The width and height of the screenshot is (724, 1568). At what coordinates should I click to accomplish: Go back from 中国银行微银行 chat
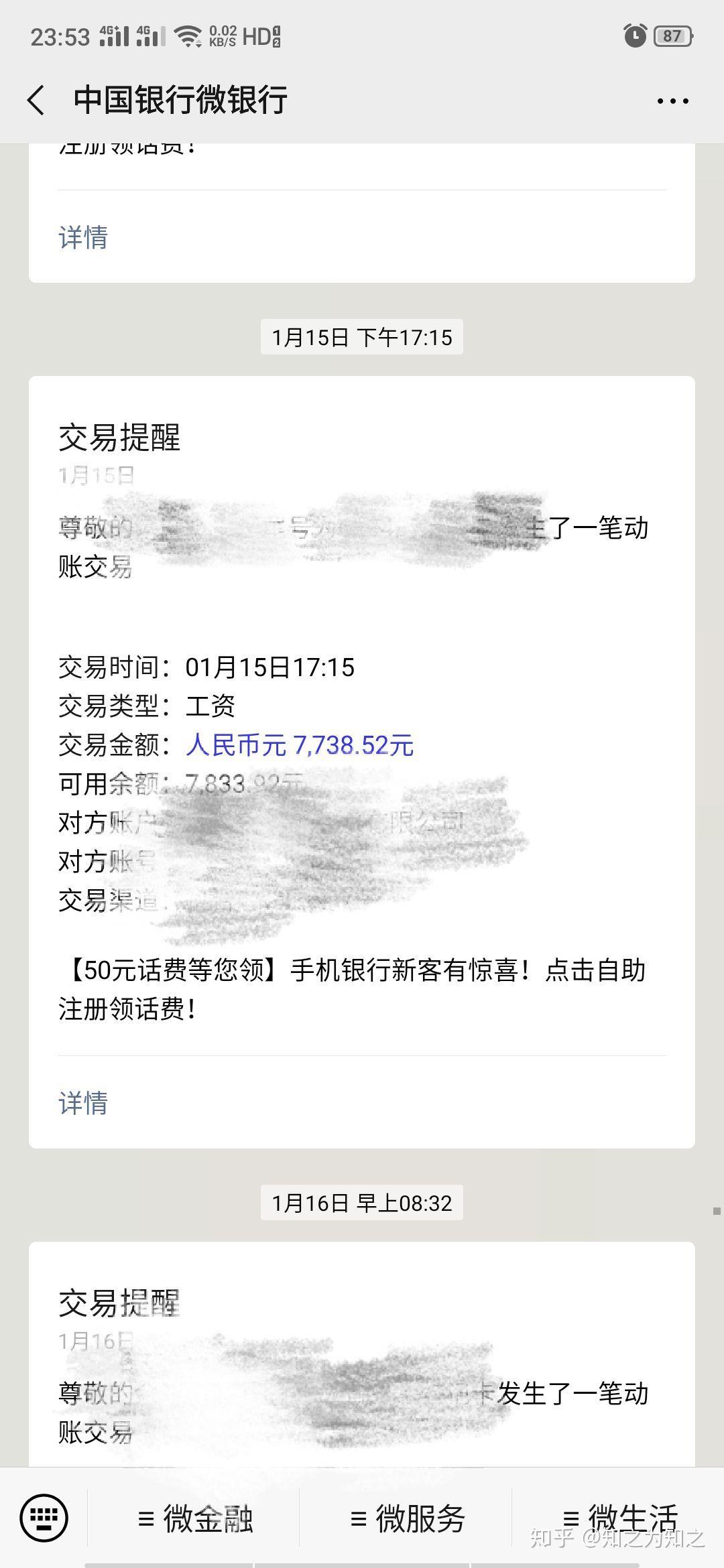[x=36, y=101]
